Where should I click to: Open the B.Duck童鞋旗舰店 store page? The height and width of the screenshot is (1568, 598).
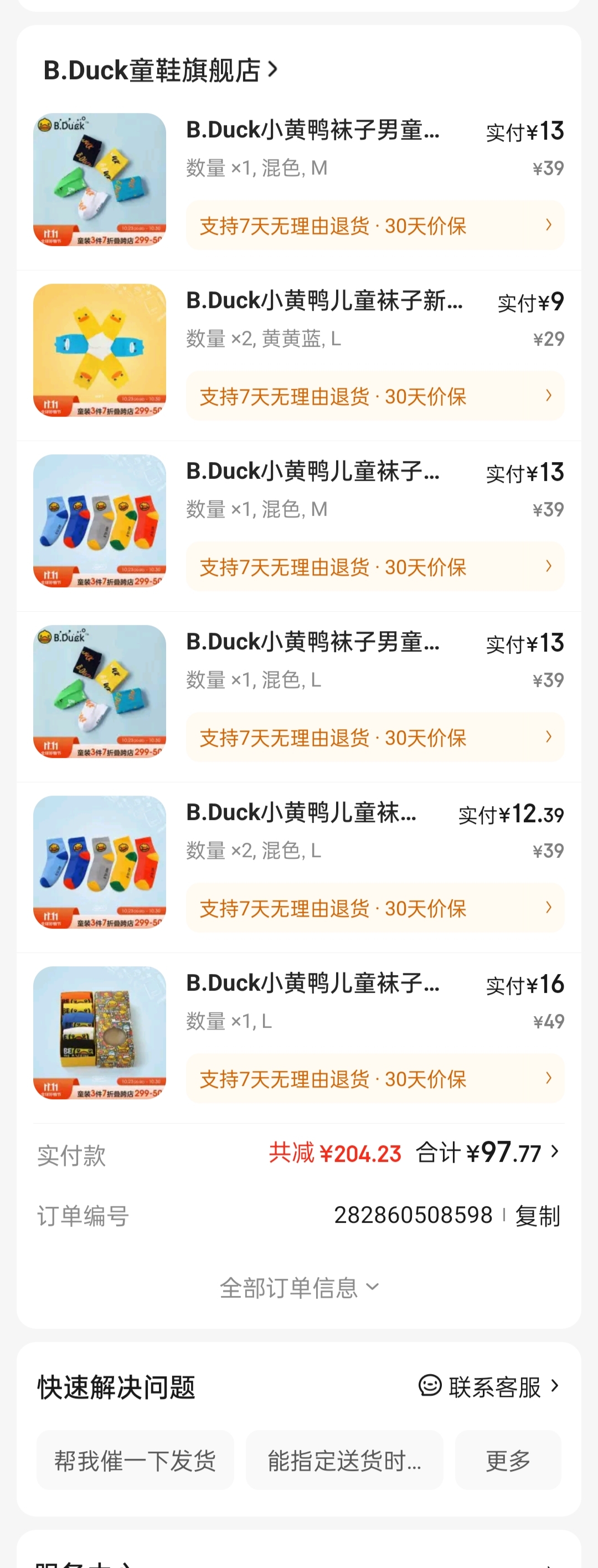pyautogui.click(x=161, y=70)
